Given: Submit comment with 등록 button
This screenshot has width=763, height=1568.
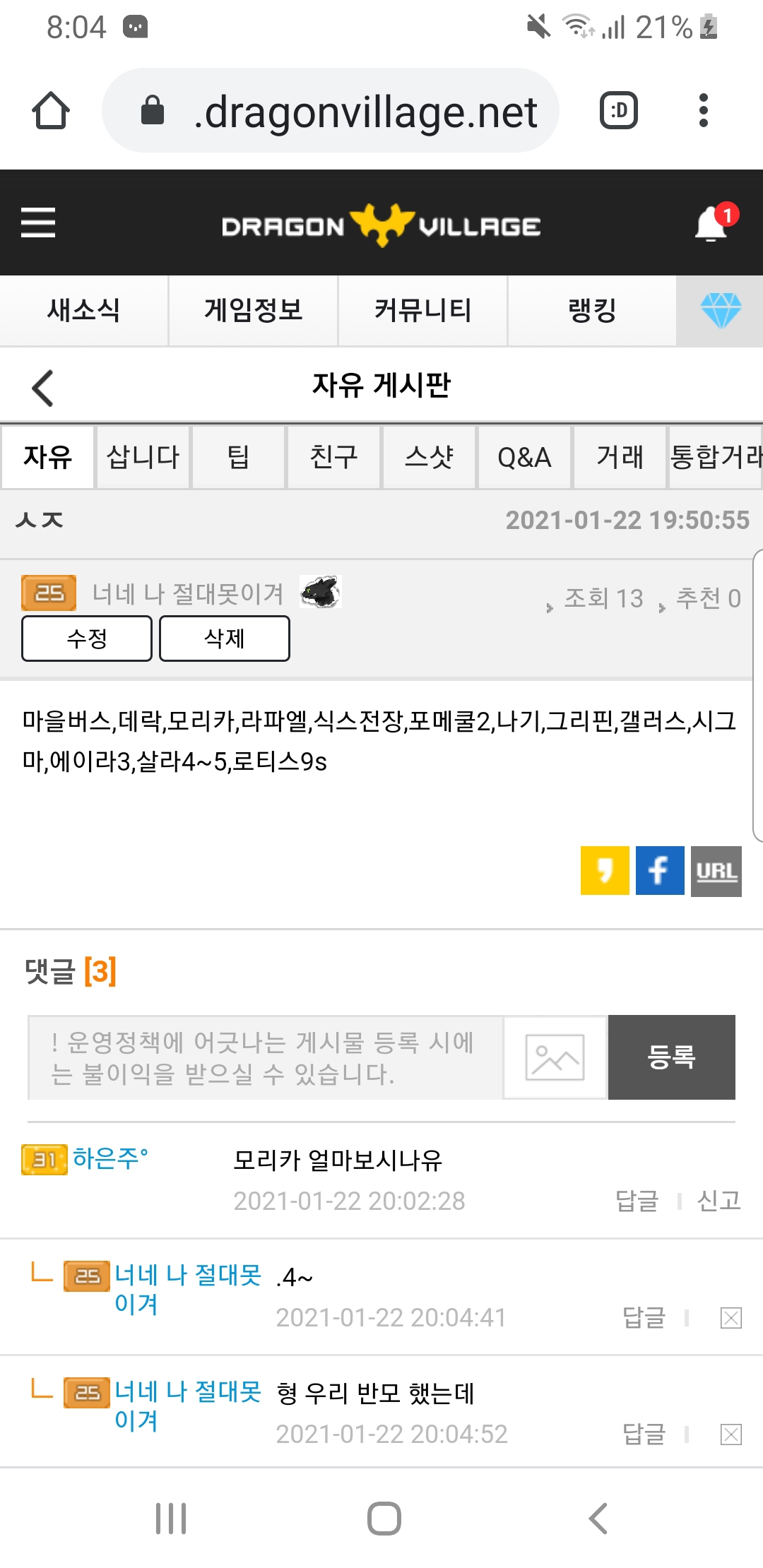Looking at the screenshot, I should (x=671, y=1057).
